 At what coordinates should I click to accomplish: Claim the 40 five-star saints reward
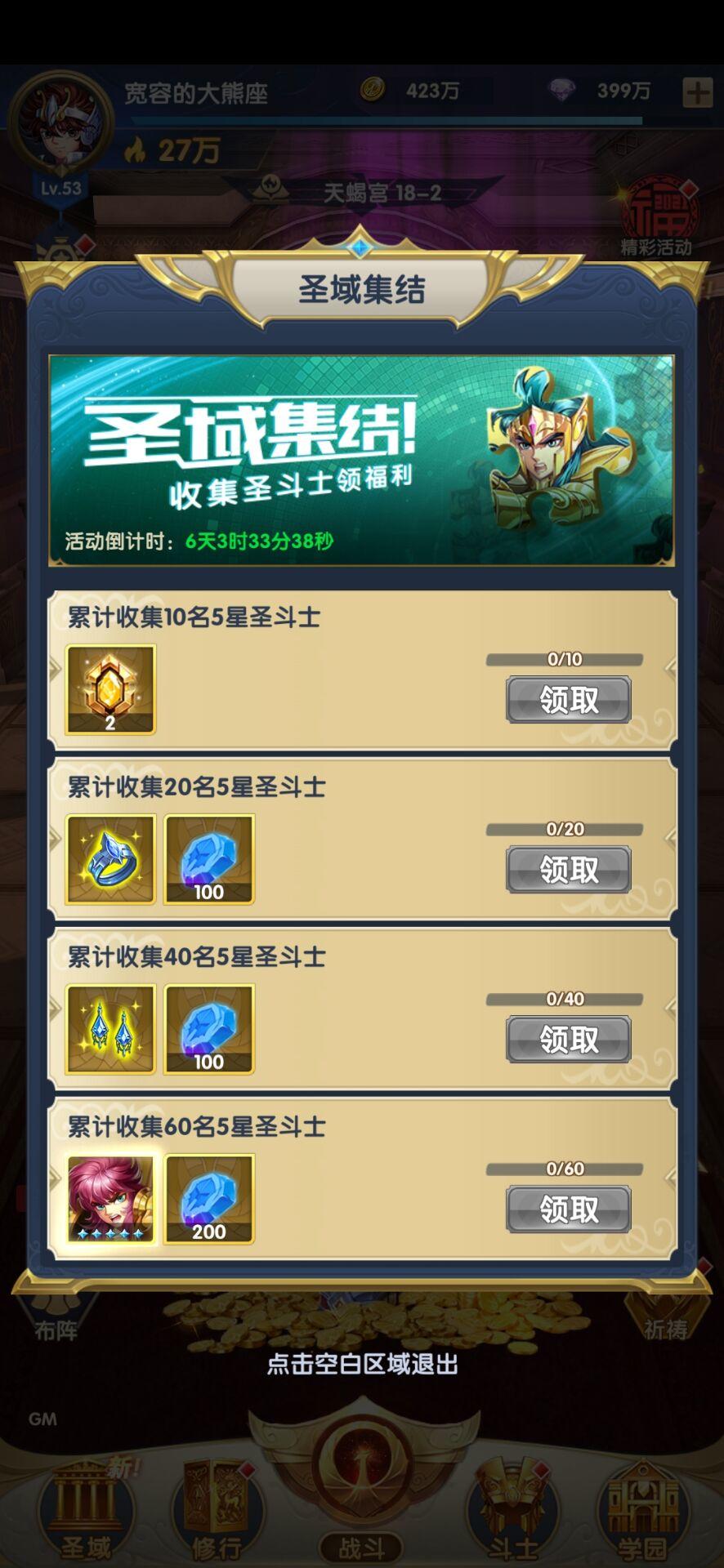(x=568, y=1040)
